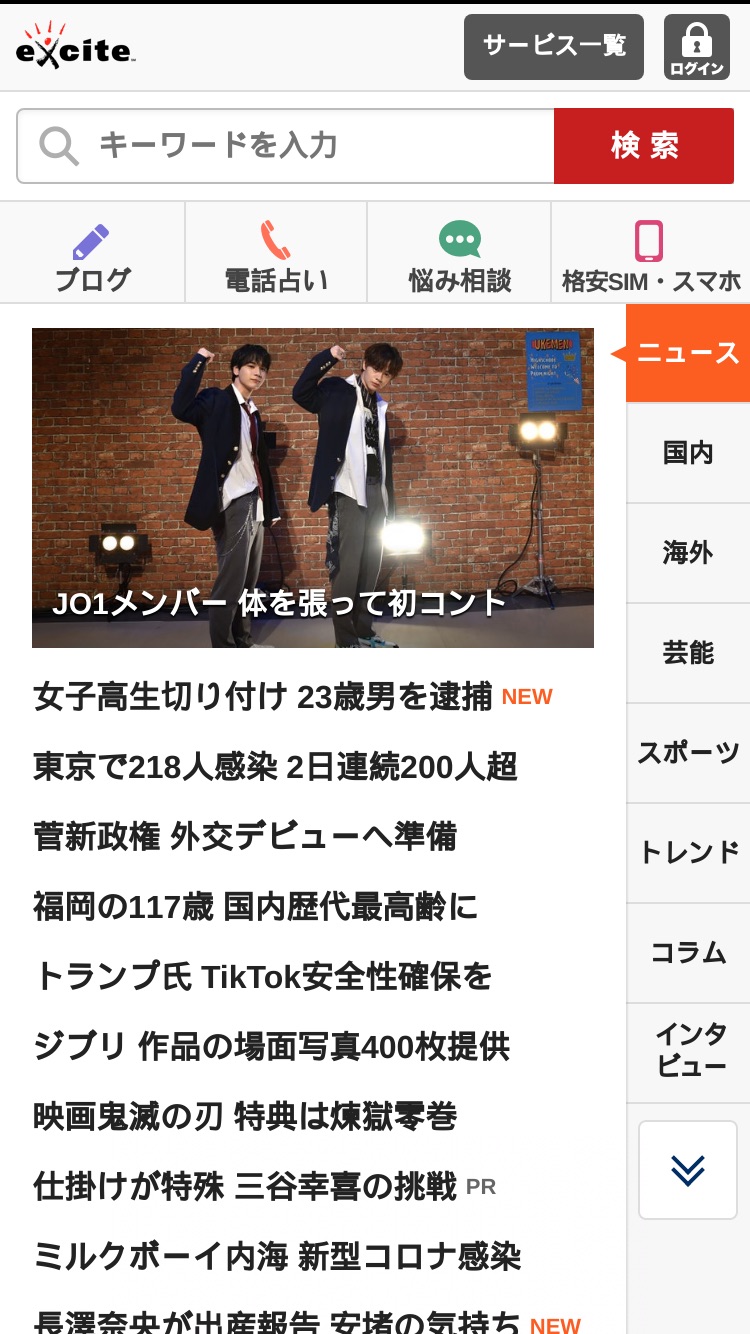Open ジブリ 作品の場面写真400枚提供 article
The width and height of the screenshot is (750, 1334).
point(271,1046)
